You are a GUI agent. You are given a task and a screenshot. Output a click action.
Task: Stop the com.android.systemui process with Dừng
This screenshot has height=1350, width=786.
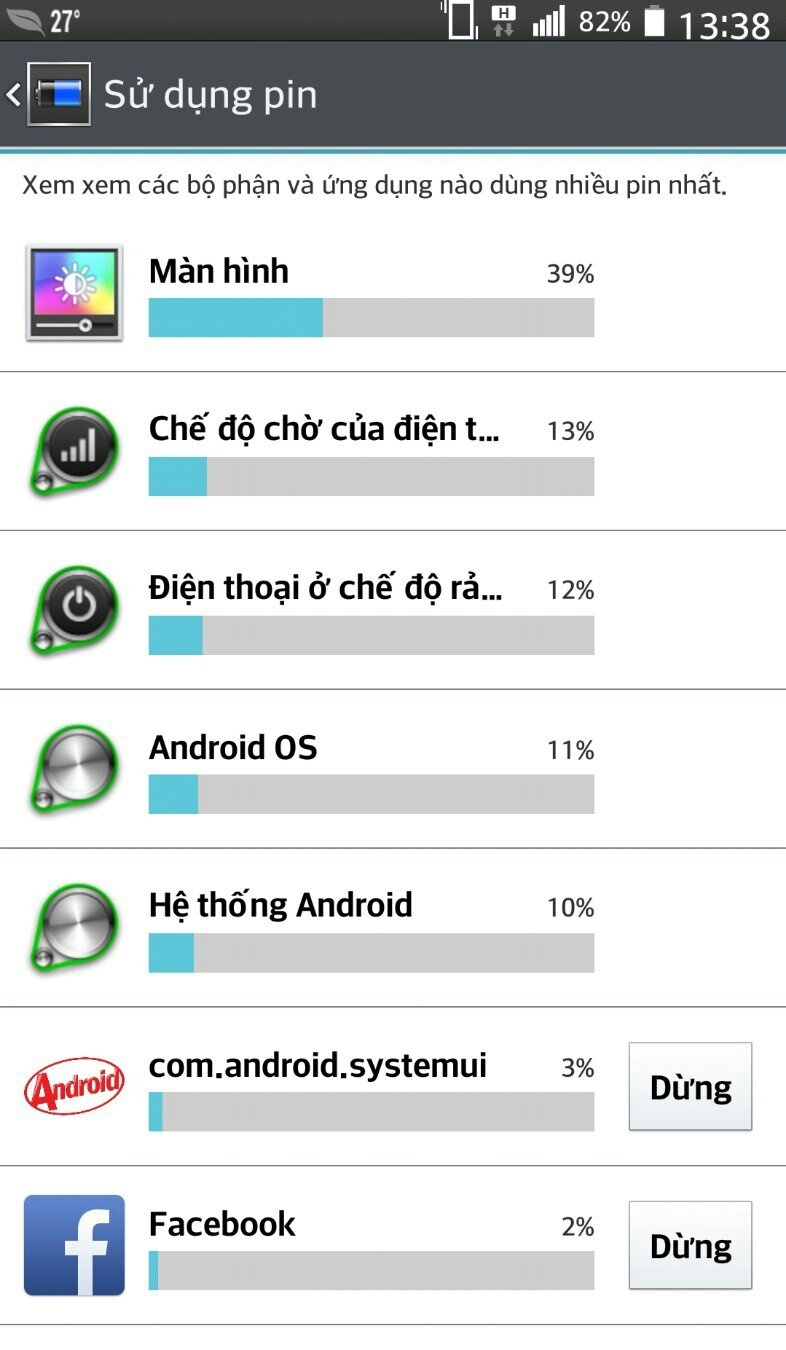[x=690, y=1086]
